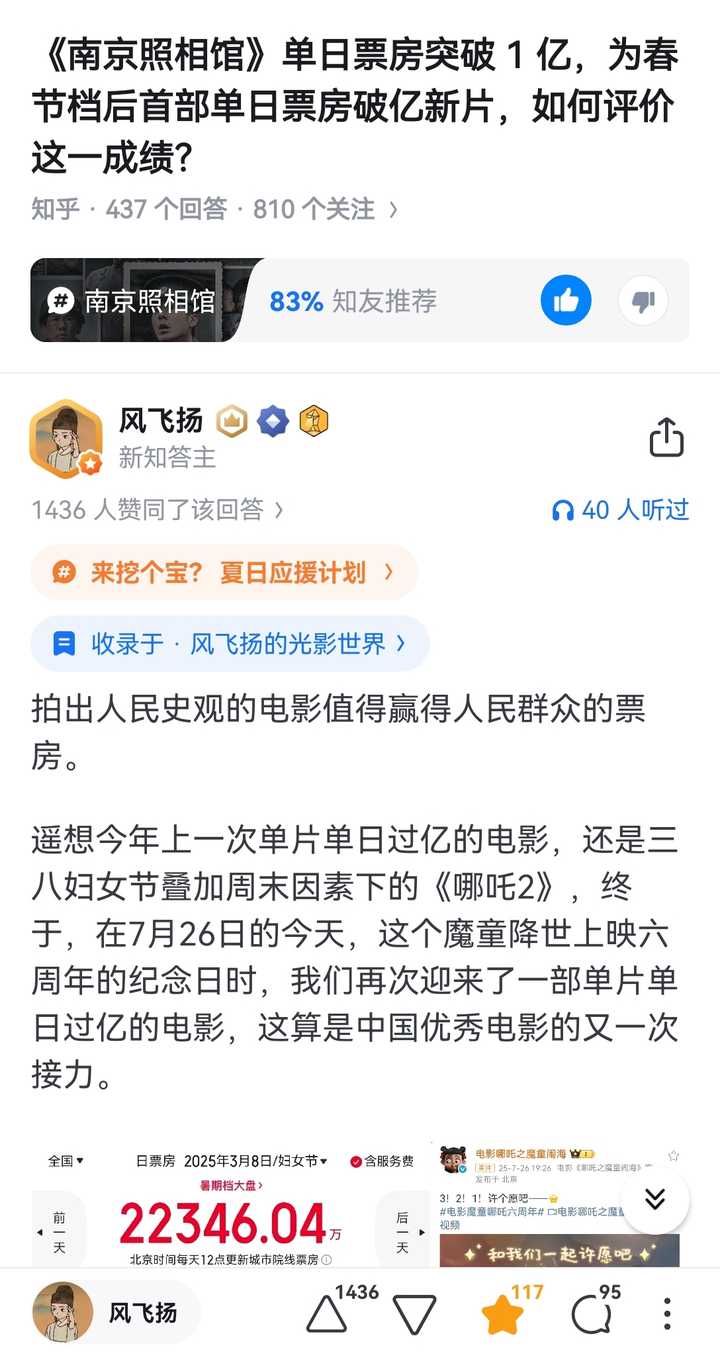Open the overflow menu in bottom bar

pos(667,1314)
